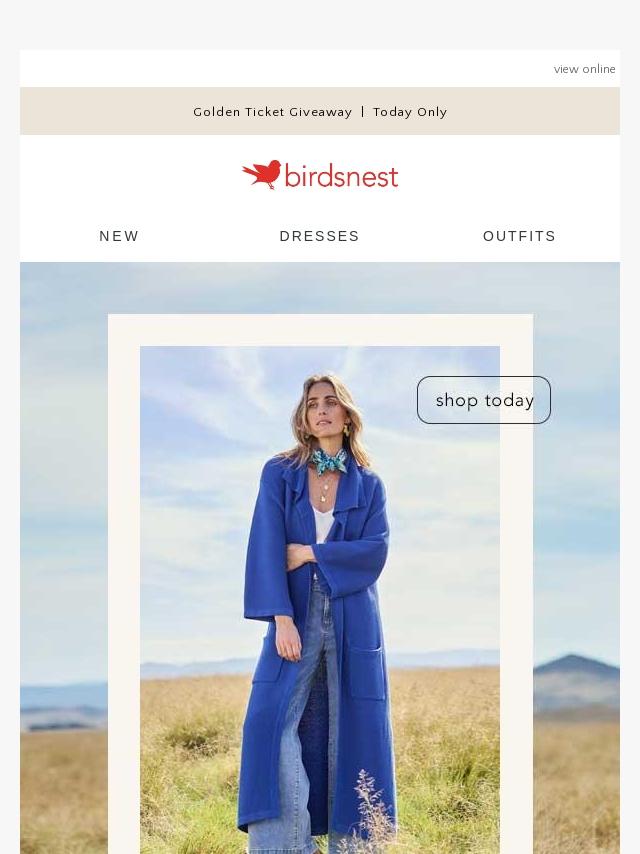The height and width of the screenshot is (854, 640).
Task: Open the Golden Ticket Giveaway banner
Action: pos(319,112)
